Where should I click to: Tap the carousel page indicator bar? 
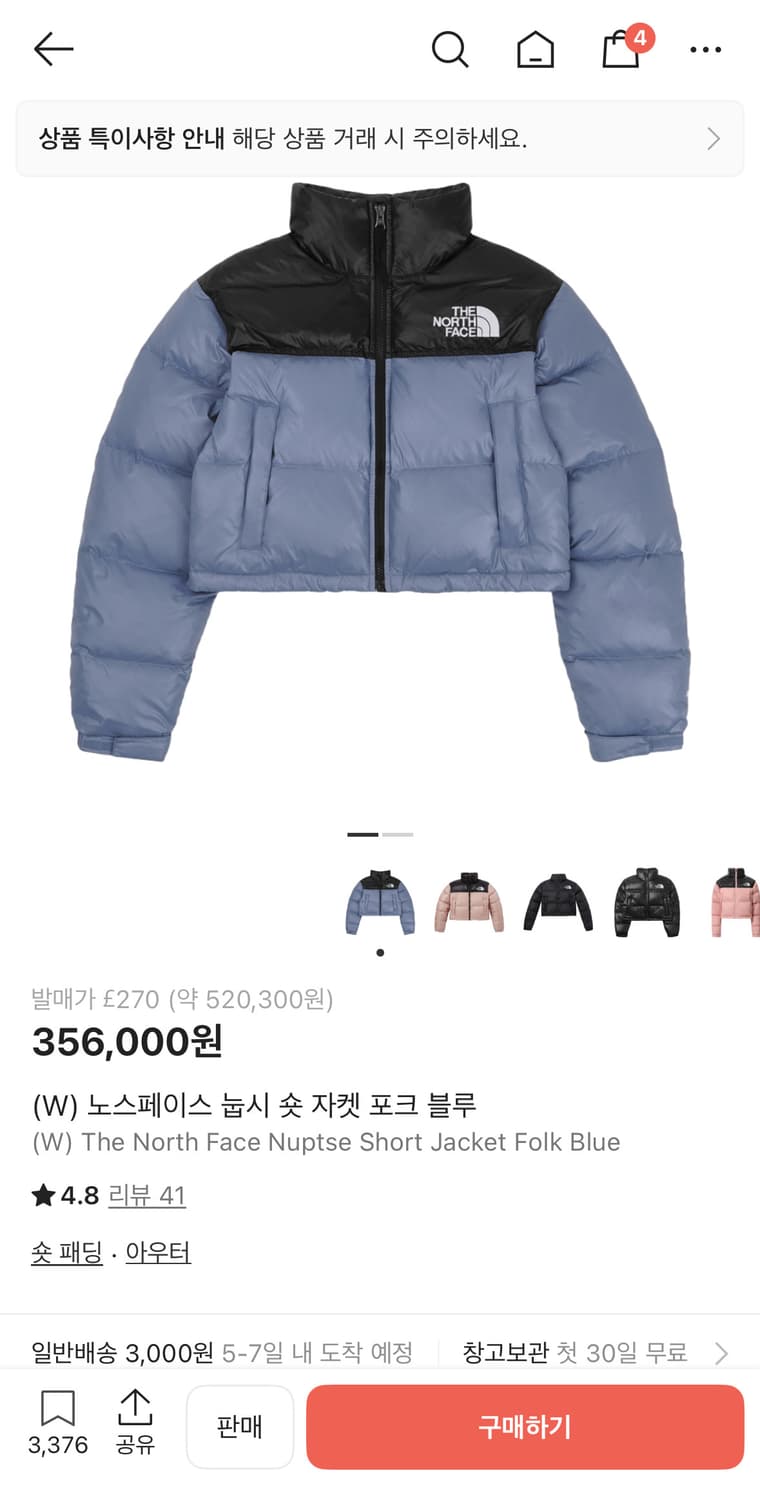(x=380, y=833)
